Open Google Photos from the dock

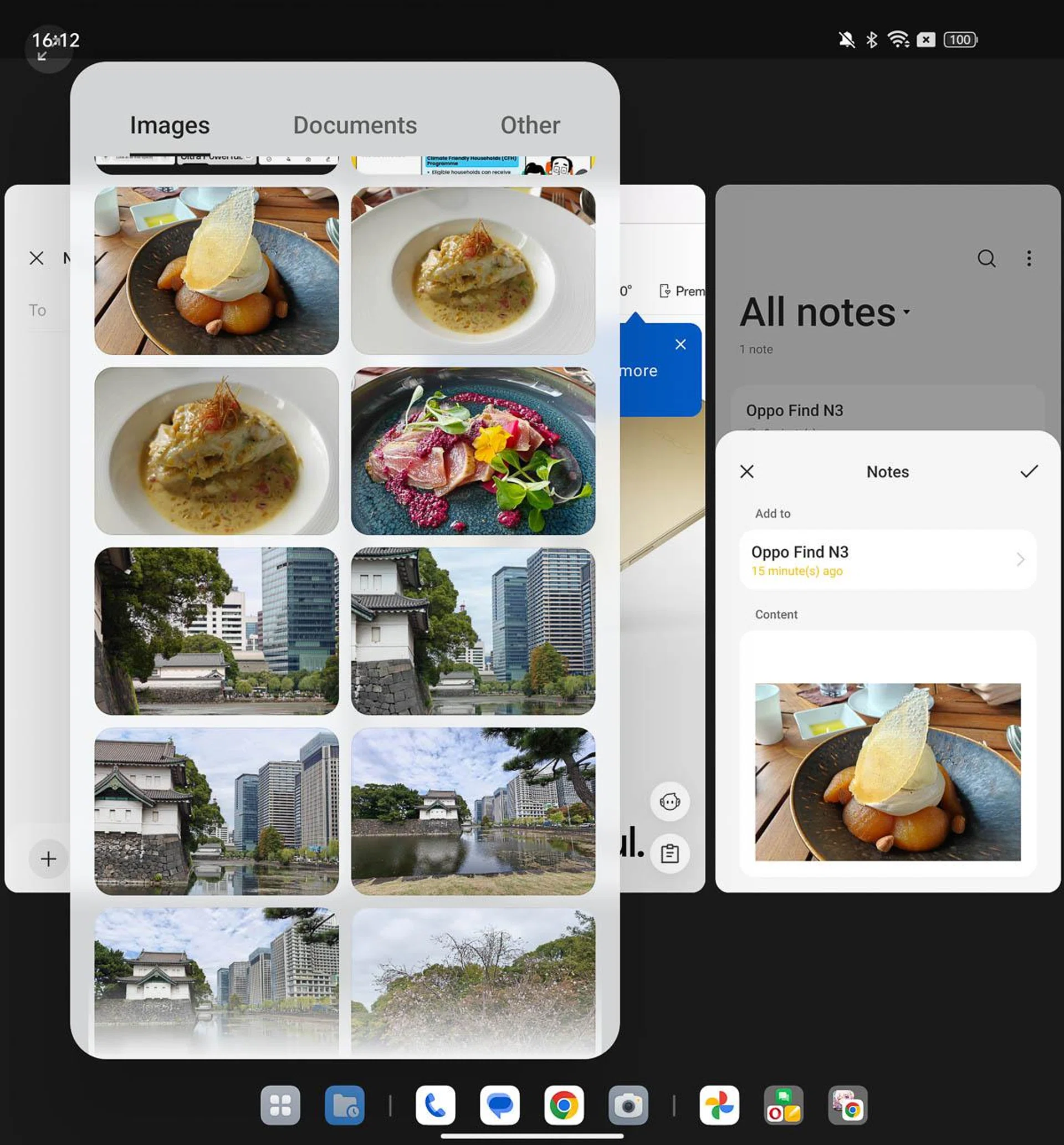tap(719, 1105)
